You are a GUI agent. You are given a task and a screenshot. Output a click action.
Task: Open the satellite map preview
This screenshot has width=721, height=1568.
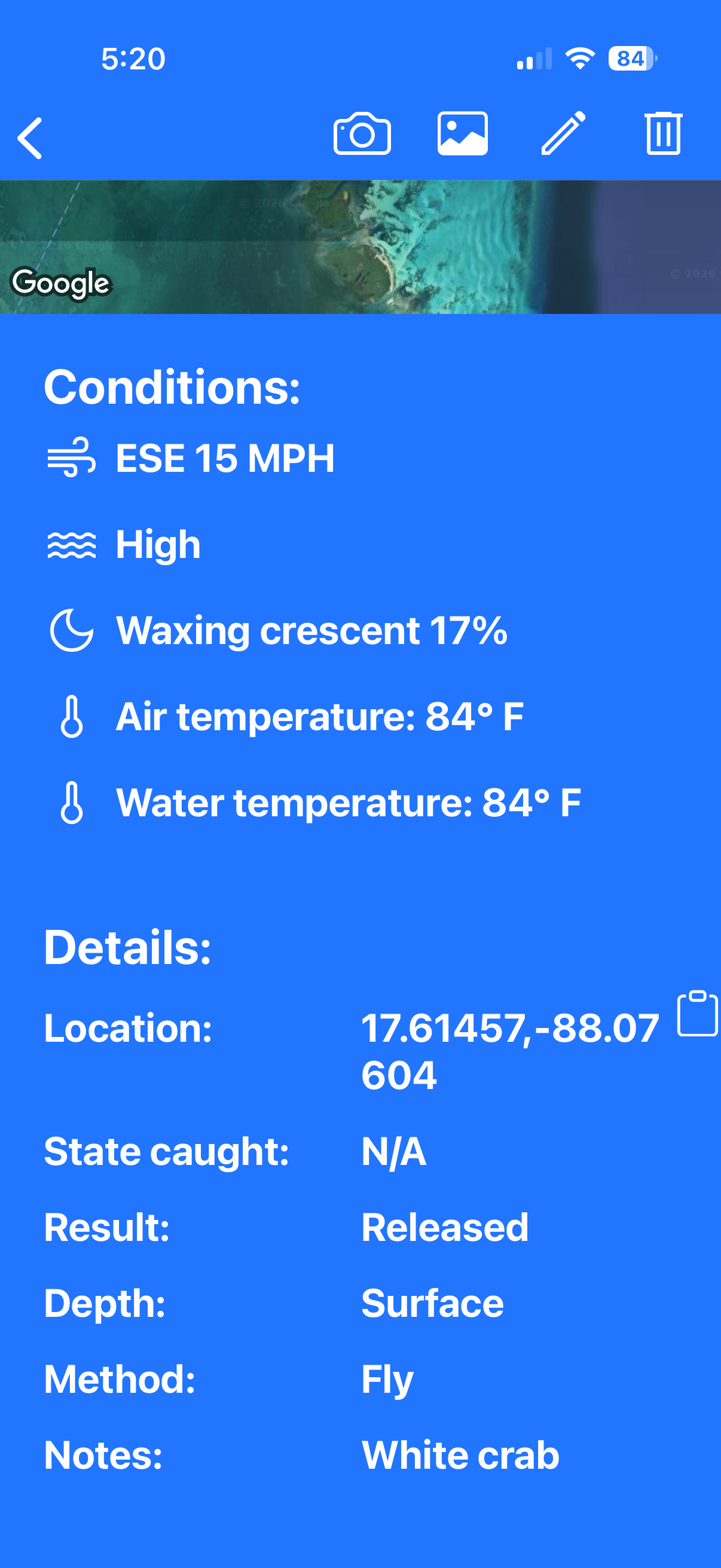click(x=360, y=247)
